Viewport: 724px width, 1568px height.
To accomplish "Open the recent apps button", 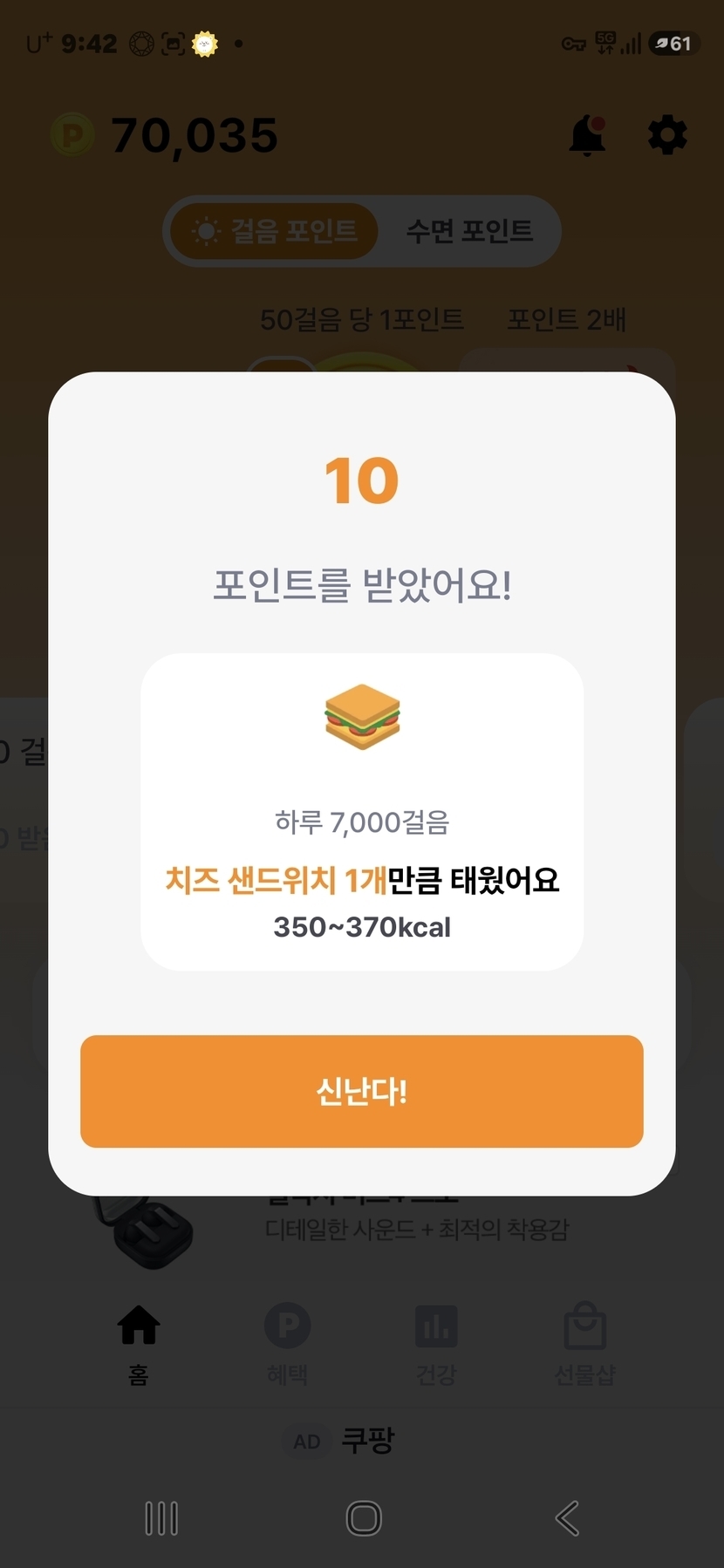I will tap(161, 1518).
